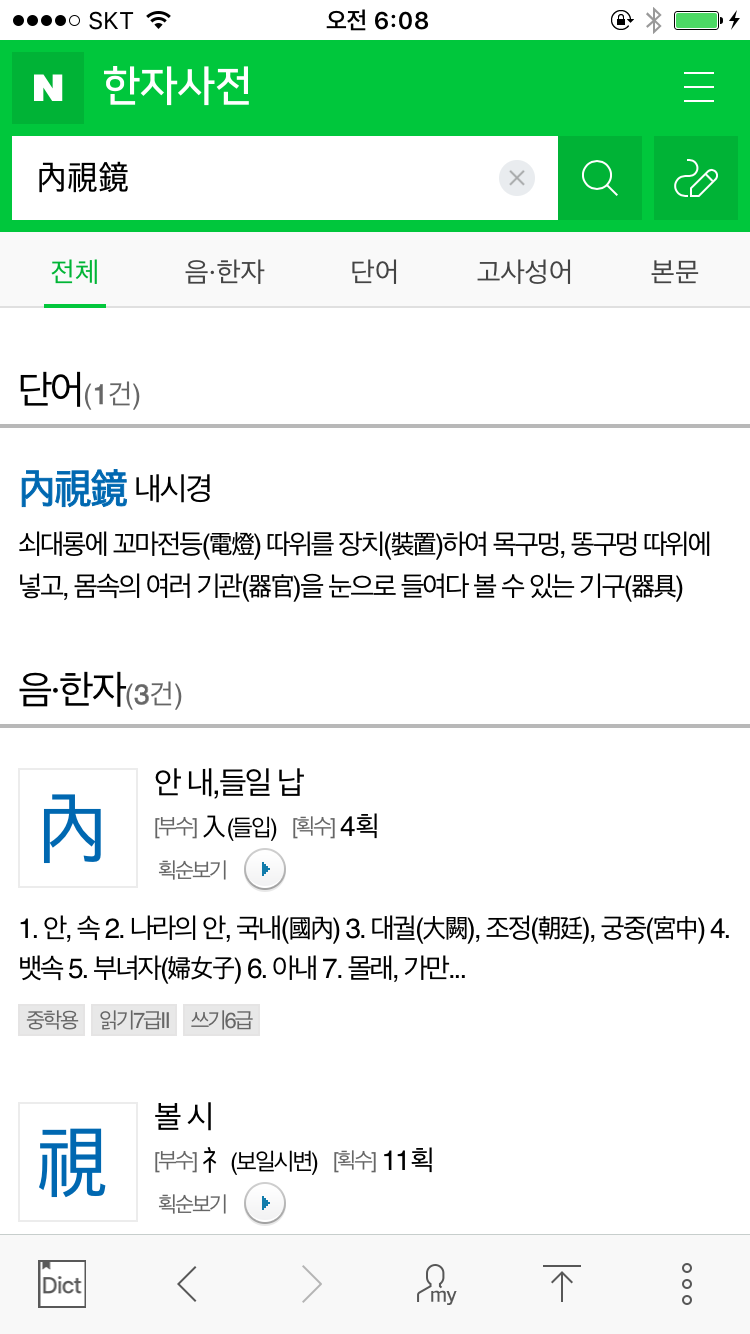The image size is (750, 1334).
Task: Open the 內 character tile
Action: [x=78, y=828]
